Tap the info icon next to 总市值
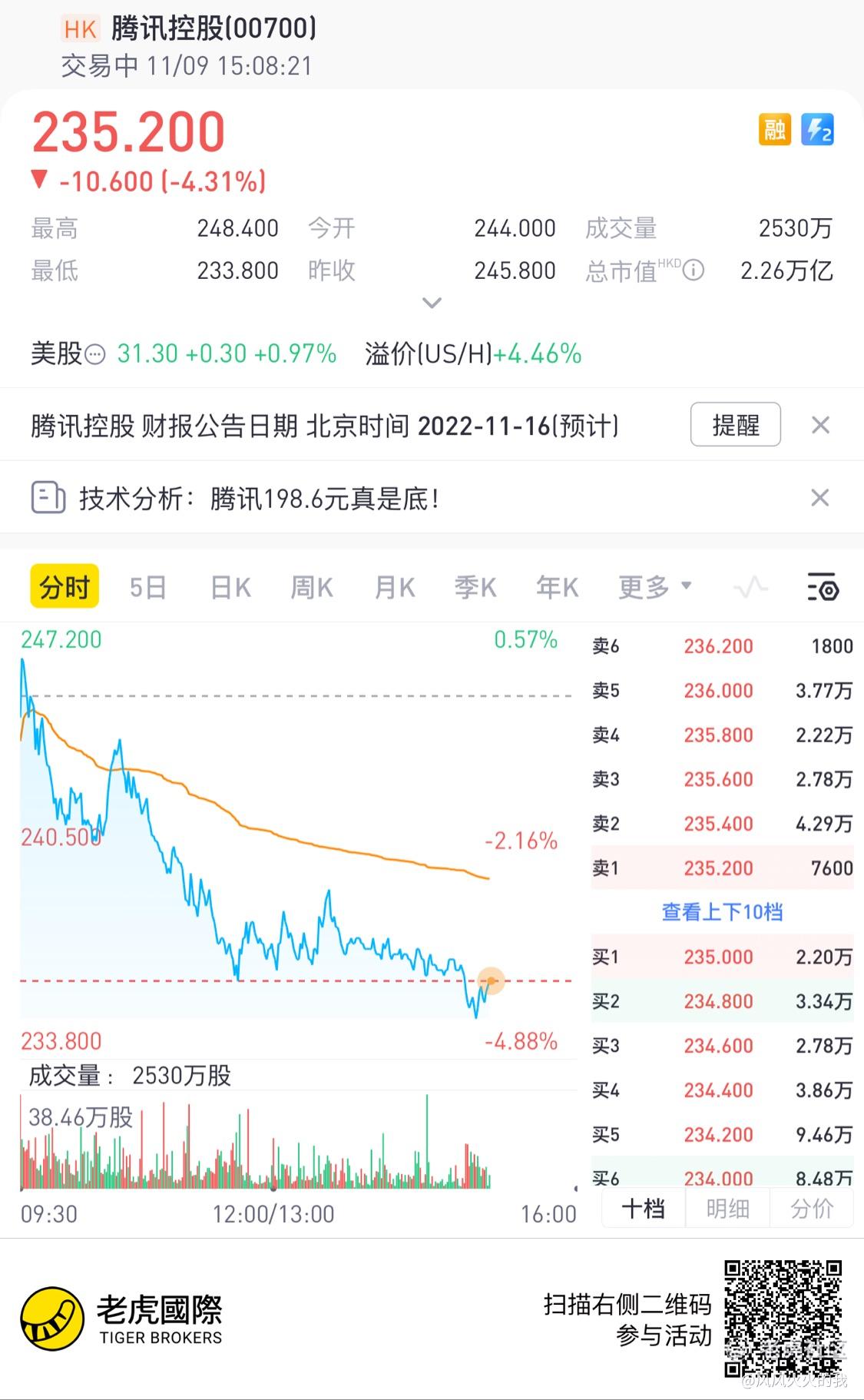The height and width of the screenshot is (1400, 864). pyautogui.click(x=694, y=270)
